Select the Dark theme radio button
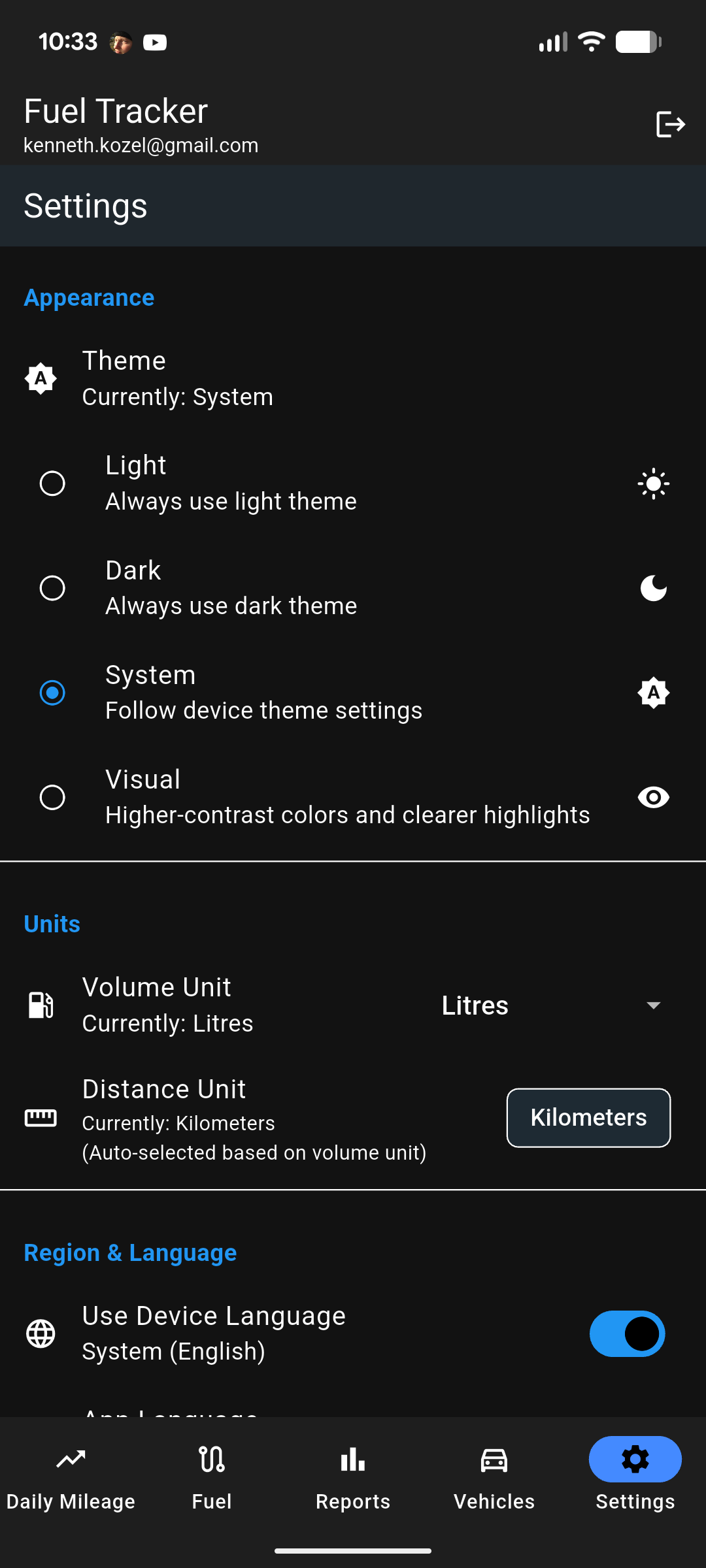Image resolution: width=706 pixels, height=1568 pixels. click(53, 587)
